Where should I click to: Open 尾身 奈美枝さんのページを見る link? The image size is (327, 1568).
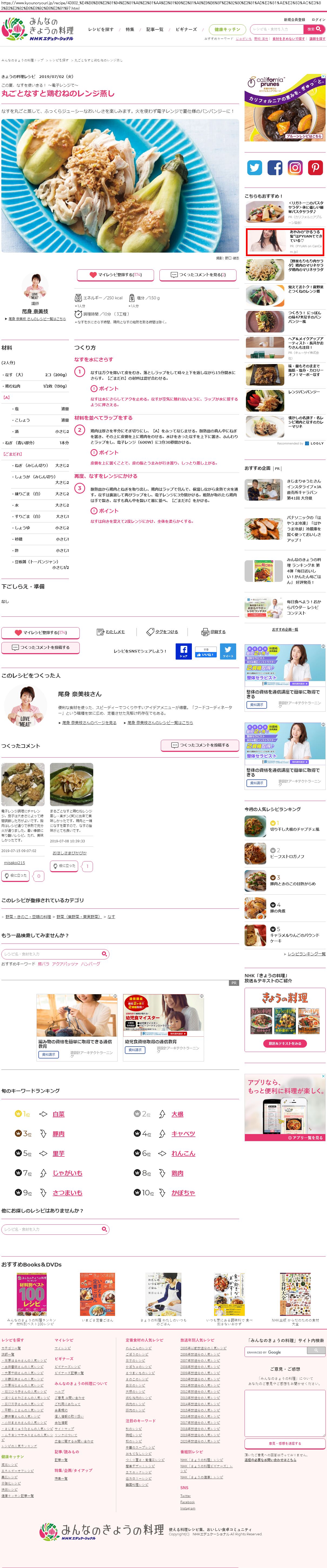click(x=88, y=722)
